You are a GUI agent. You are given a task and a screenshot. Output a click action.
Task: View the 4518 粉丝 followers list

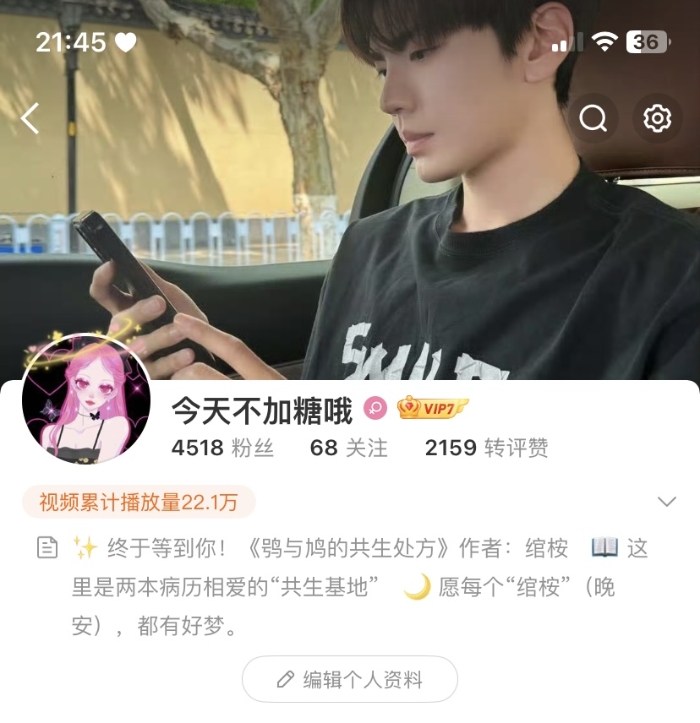[x=222, y=448]
